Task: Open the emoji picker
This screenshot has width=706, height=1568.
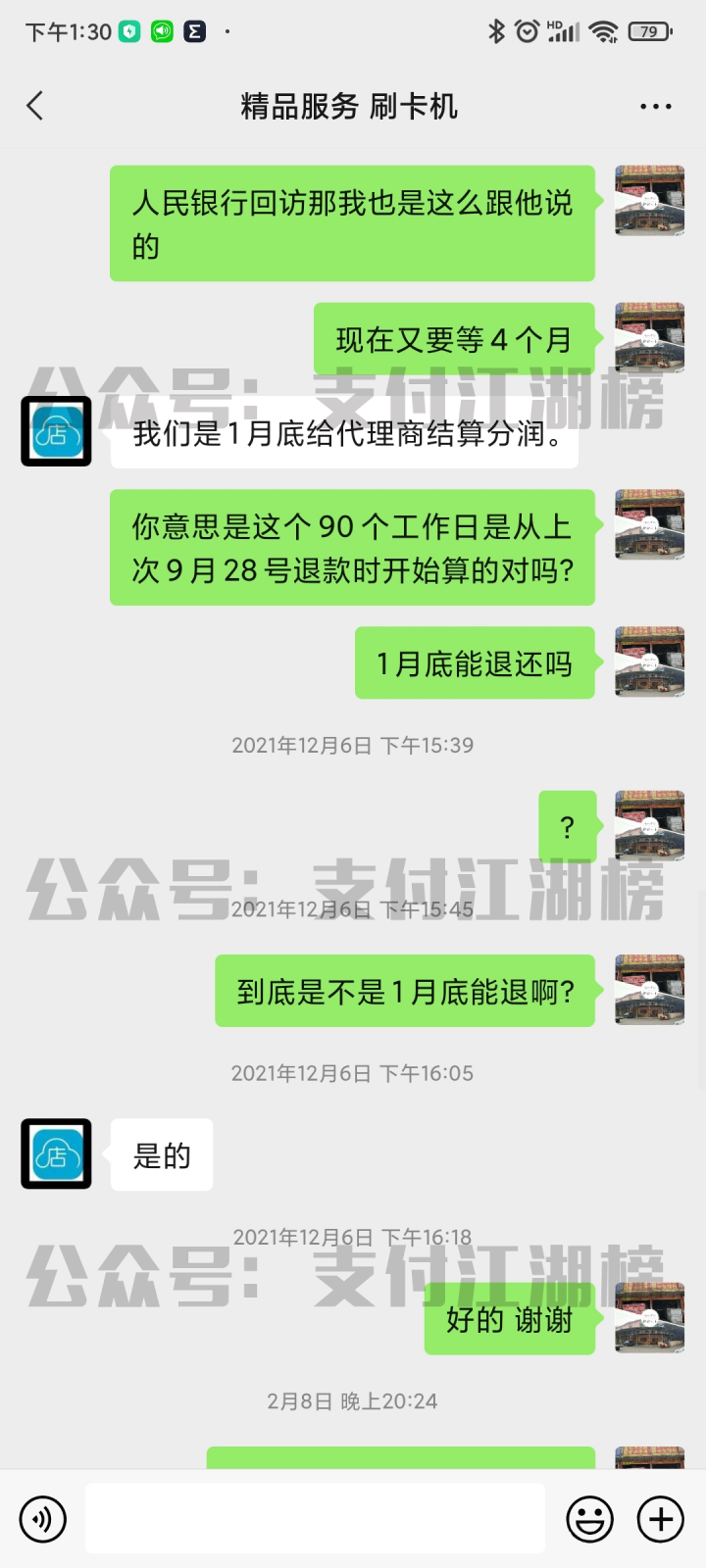Action: [590, 1519]
